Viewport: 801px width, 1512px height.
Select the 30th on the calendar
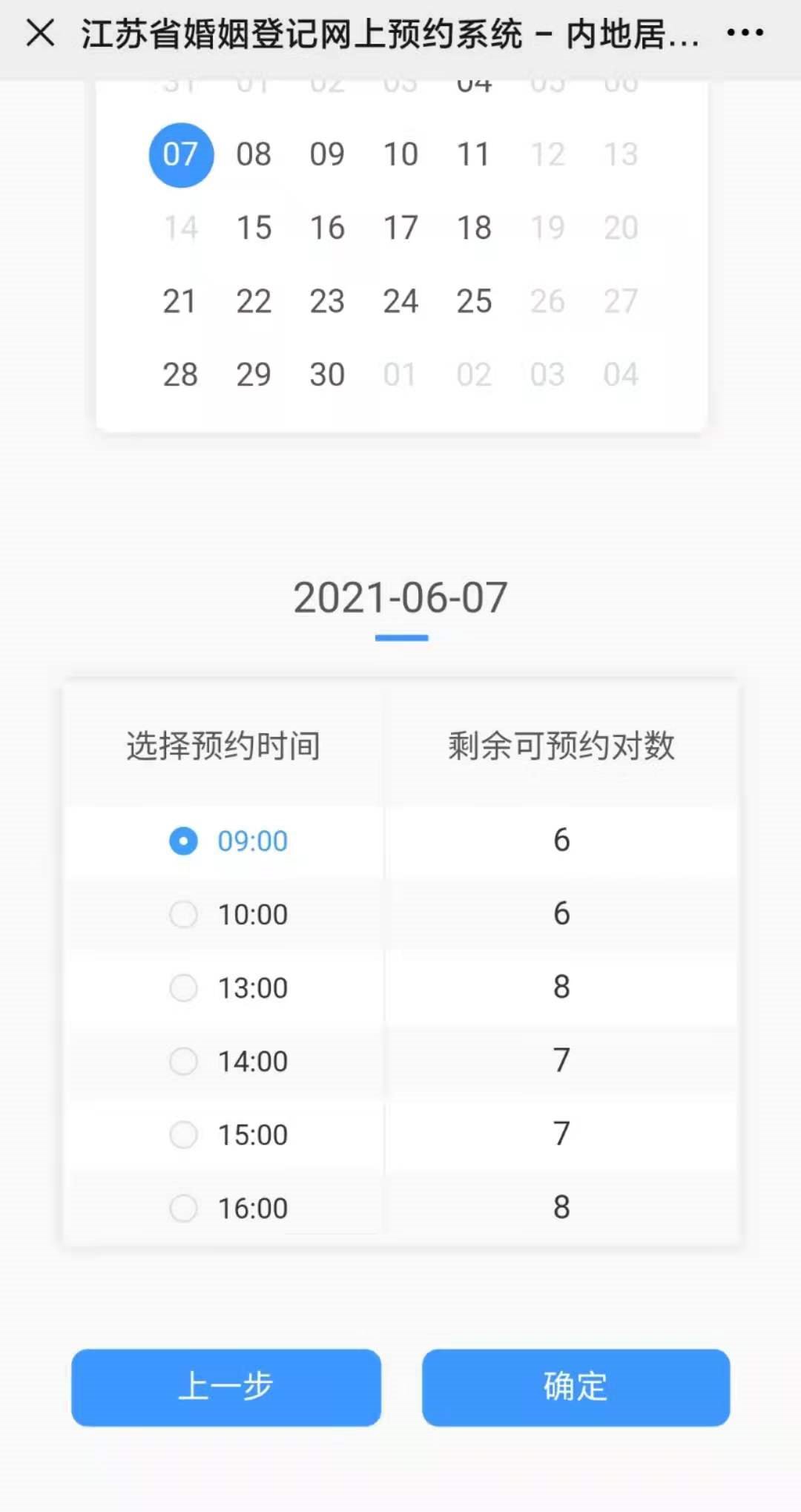[x=327, y=375]
